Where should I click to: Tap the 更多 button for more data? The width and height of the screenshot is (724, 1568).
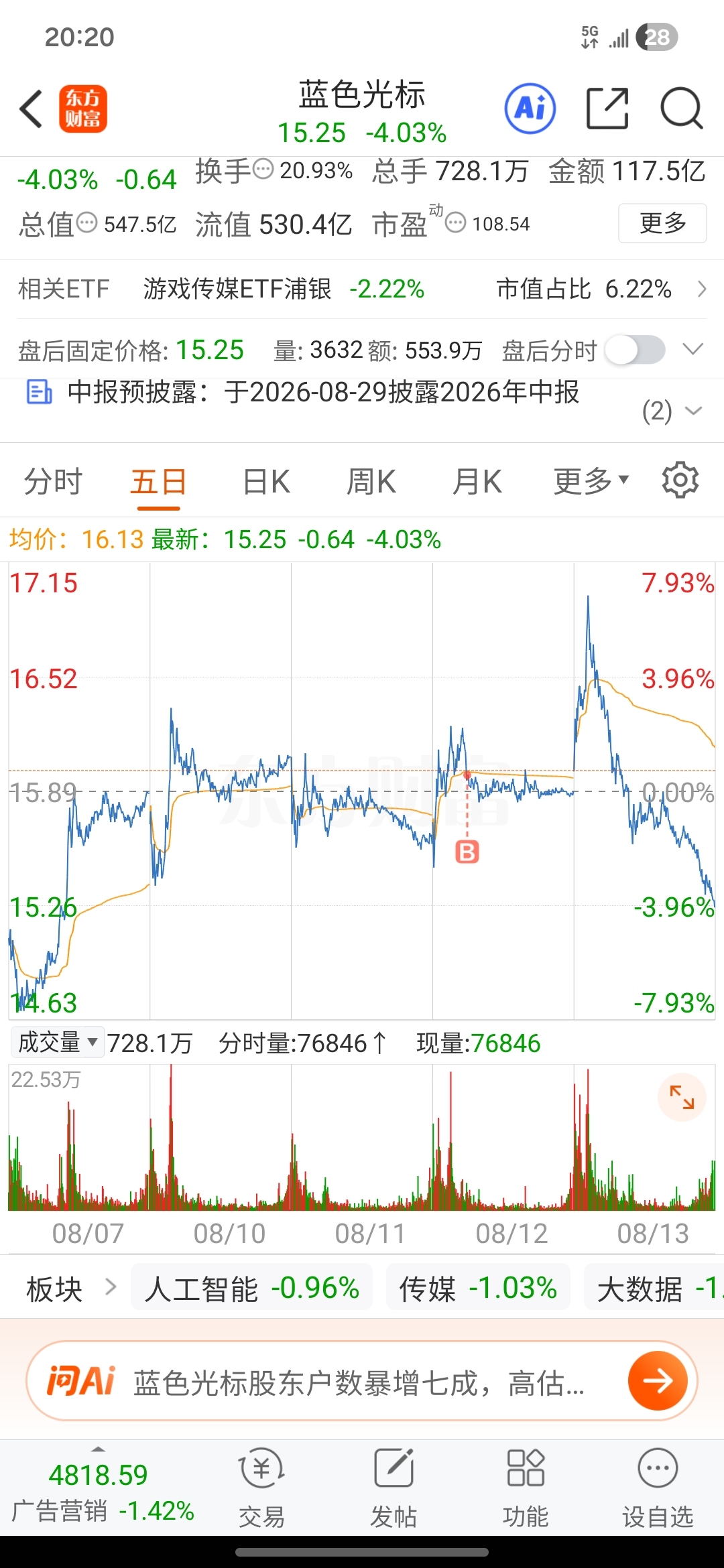662,223
